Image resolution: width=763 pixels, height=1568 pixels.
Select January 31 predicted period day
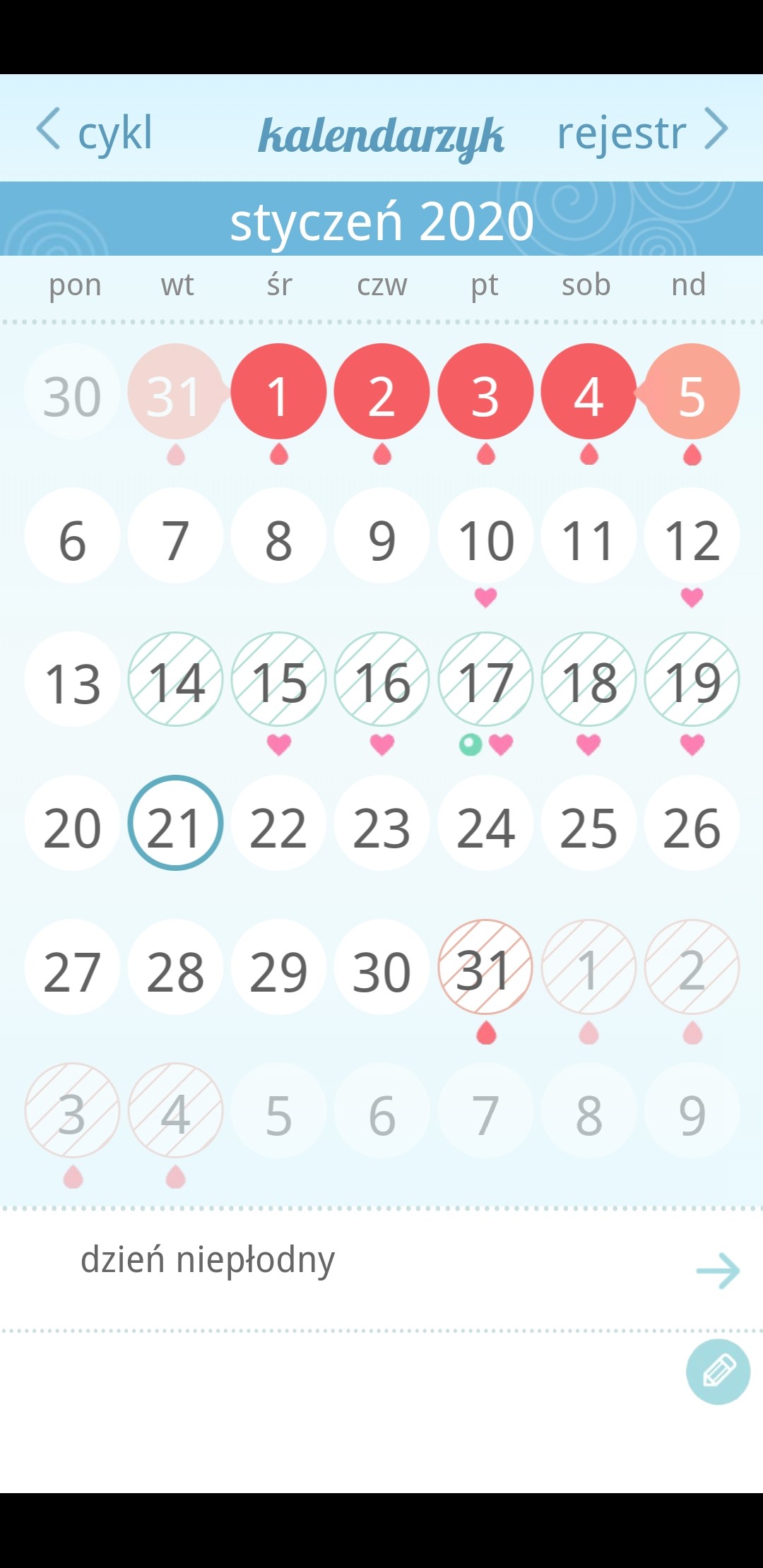coord(485,967)
